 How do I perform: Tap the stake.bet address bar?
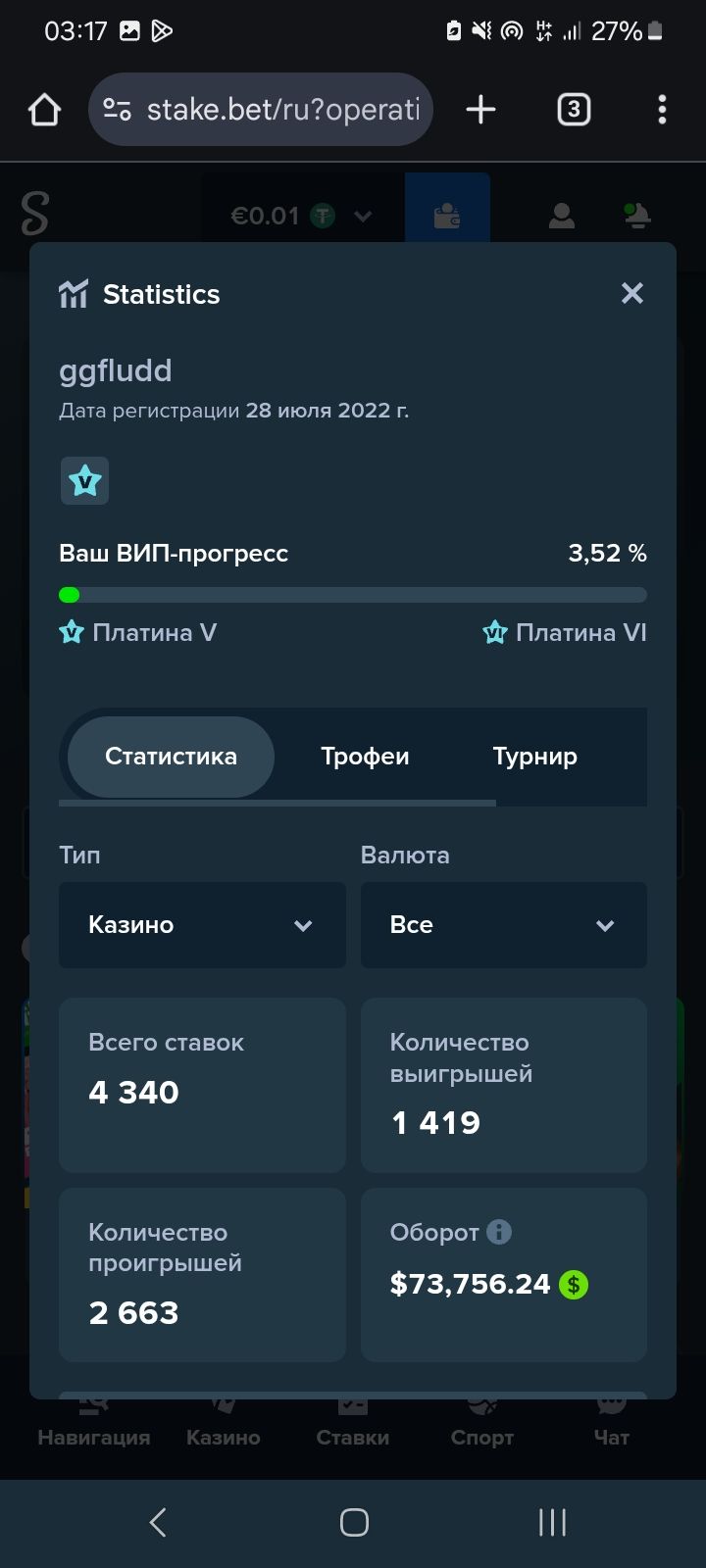click(261, 110)
